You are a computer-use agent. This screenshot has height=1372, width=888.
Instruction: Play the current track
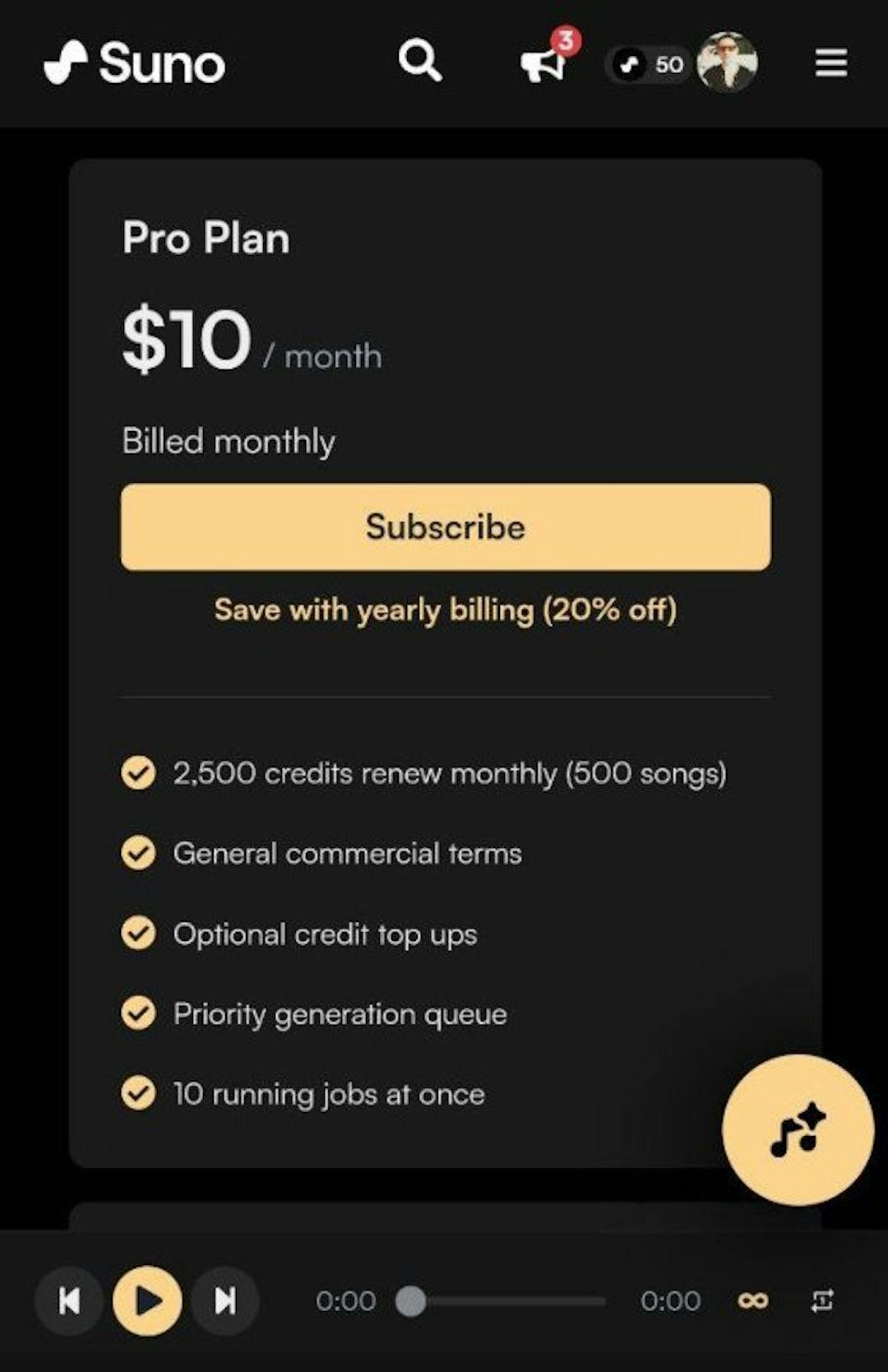click(147, 1300)
